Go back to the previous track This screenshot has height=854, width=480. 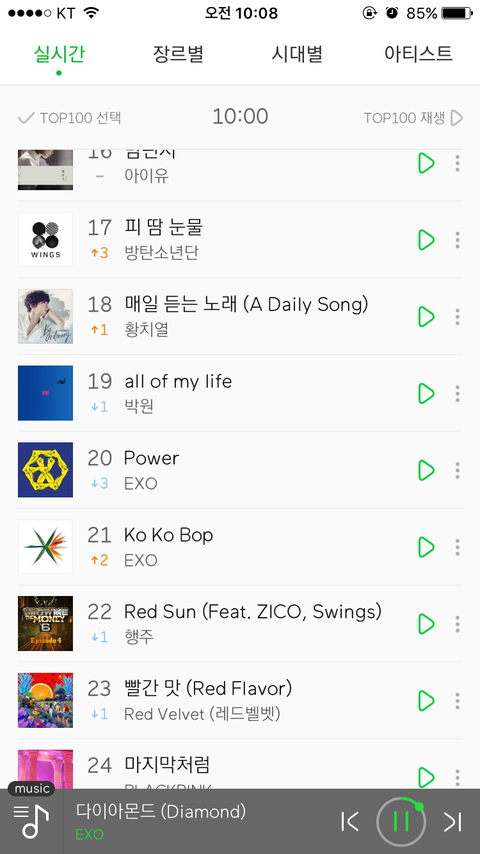(x=350, y=821)
